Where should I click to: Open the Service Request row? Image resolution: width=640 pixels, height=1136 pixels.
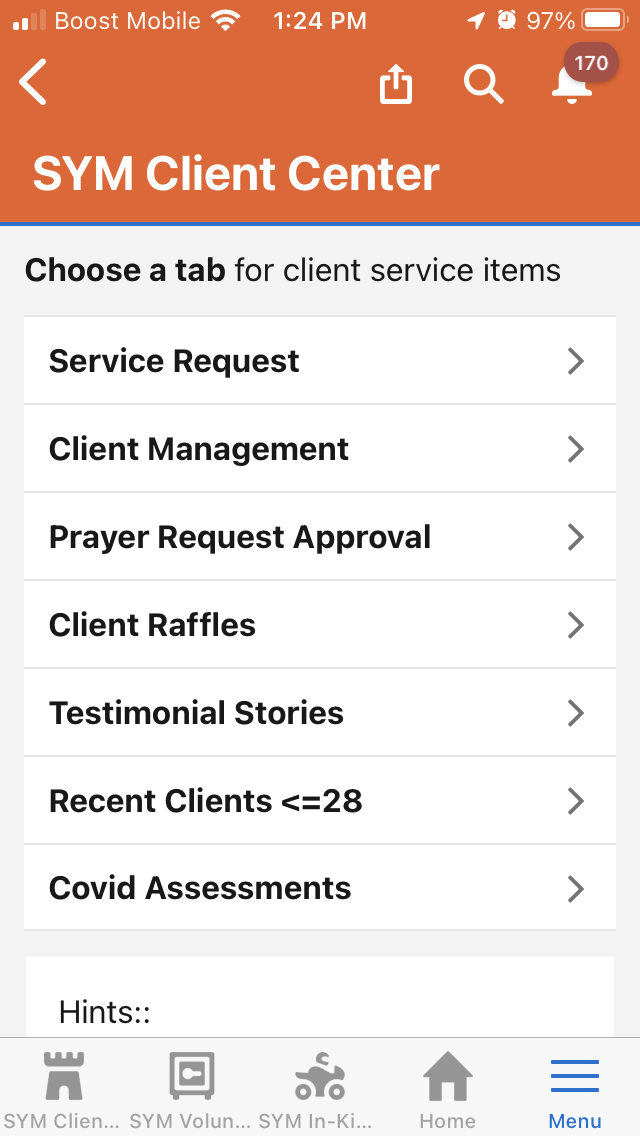320,361
